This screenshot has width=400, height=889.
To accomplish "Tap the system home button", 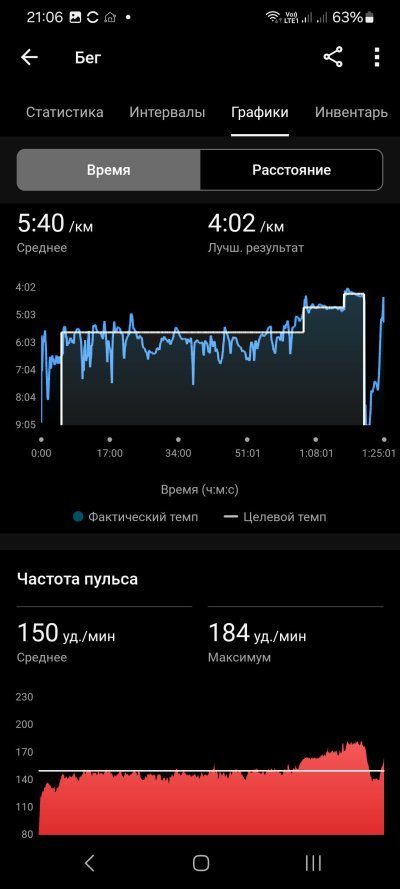I will pos(201,863).
